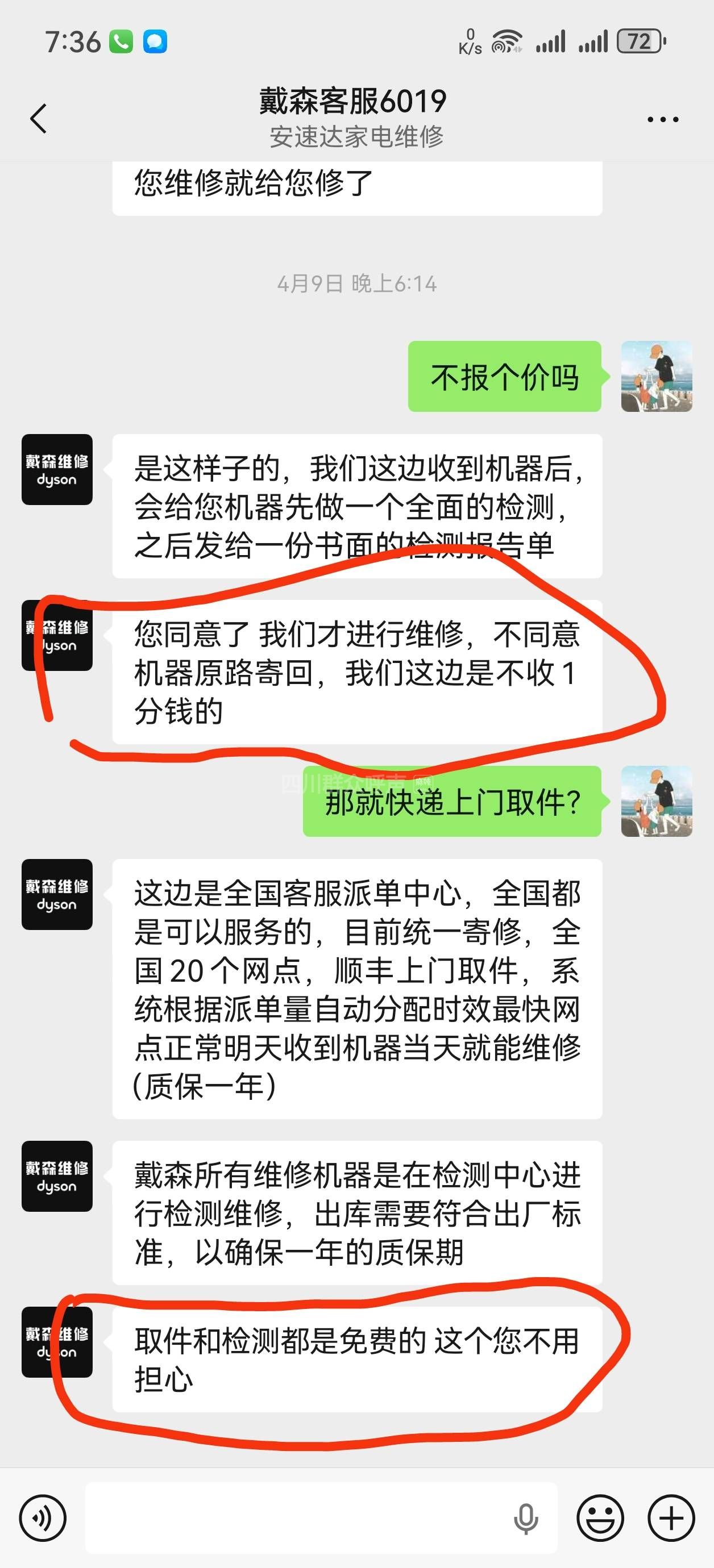Tap the microphone icon in the input field
This screenshot has width=714, height=1568.
(x=525, y=1518)
